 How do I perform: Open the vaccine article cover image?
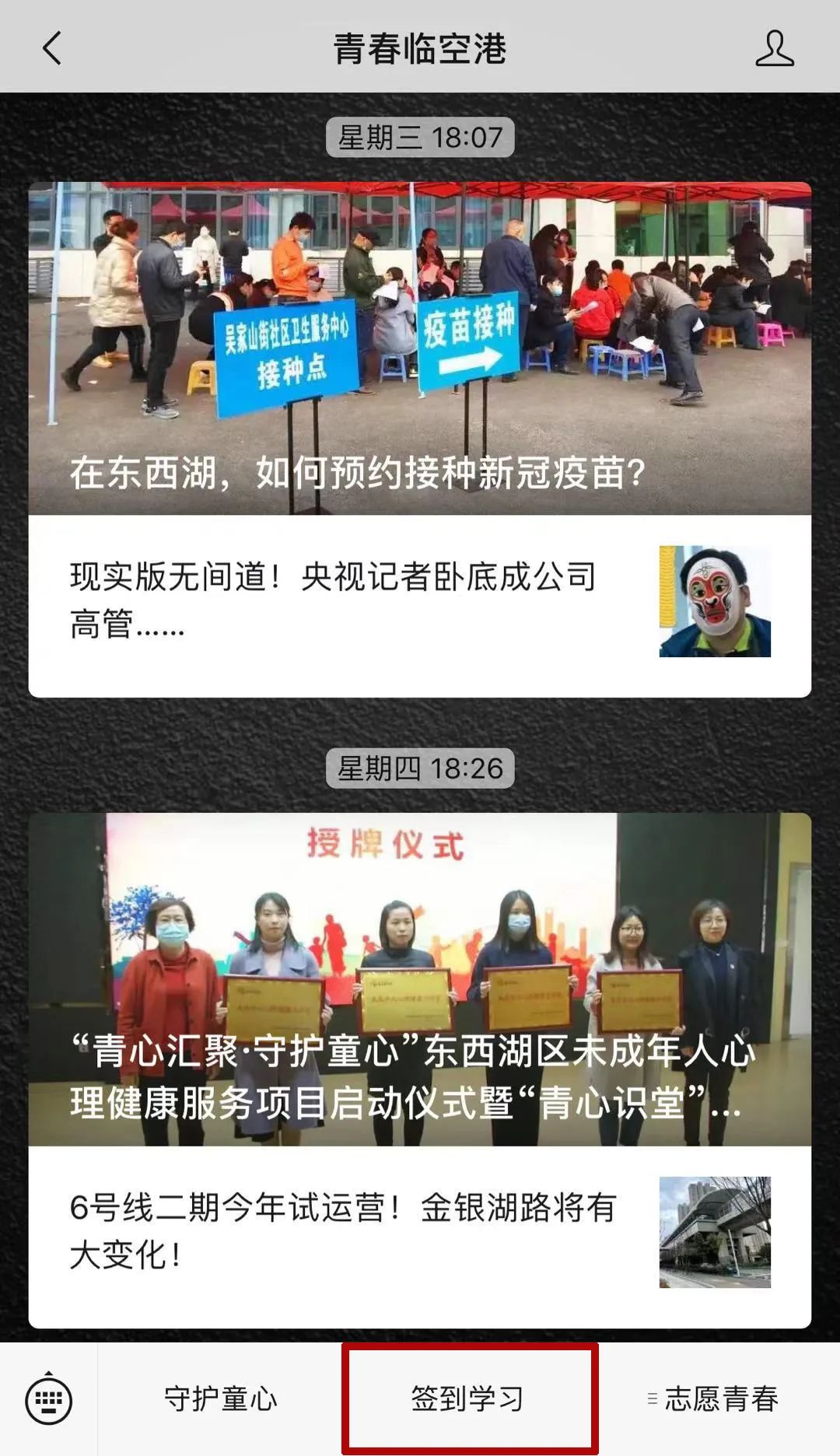pos(420,342)
